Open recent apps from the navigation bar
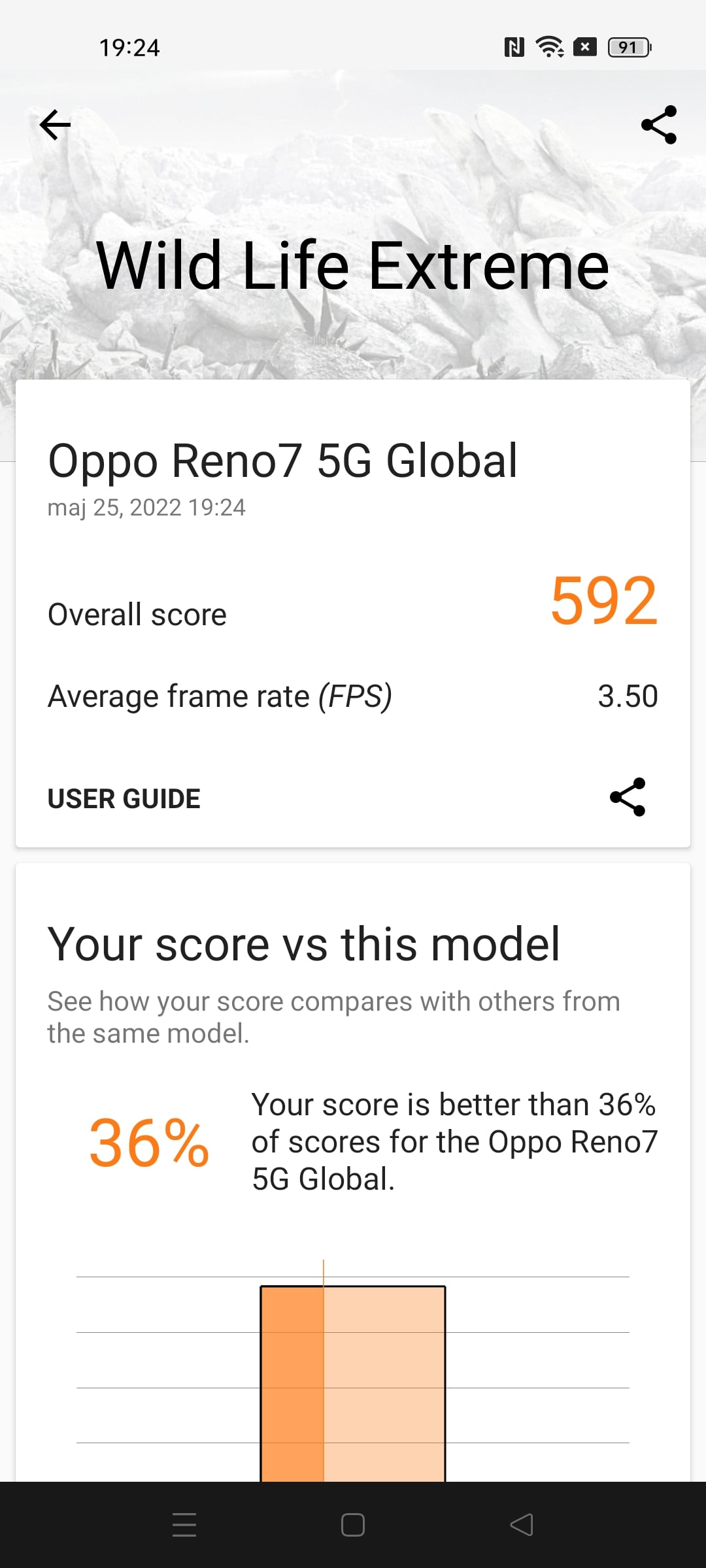 click(x=184, y=1525)
